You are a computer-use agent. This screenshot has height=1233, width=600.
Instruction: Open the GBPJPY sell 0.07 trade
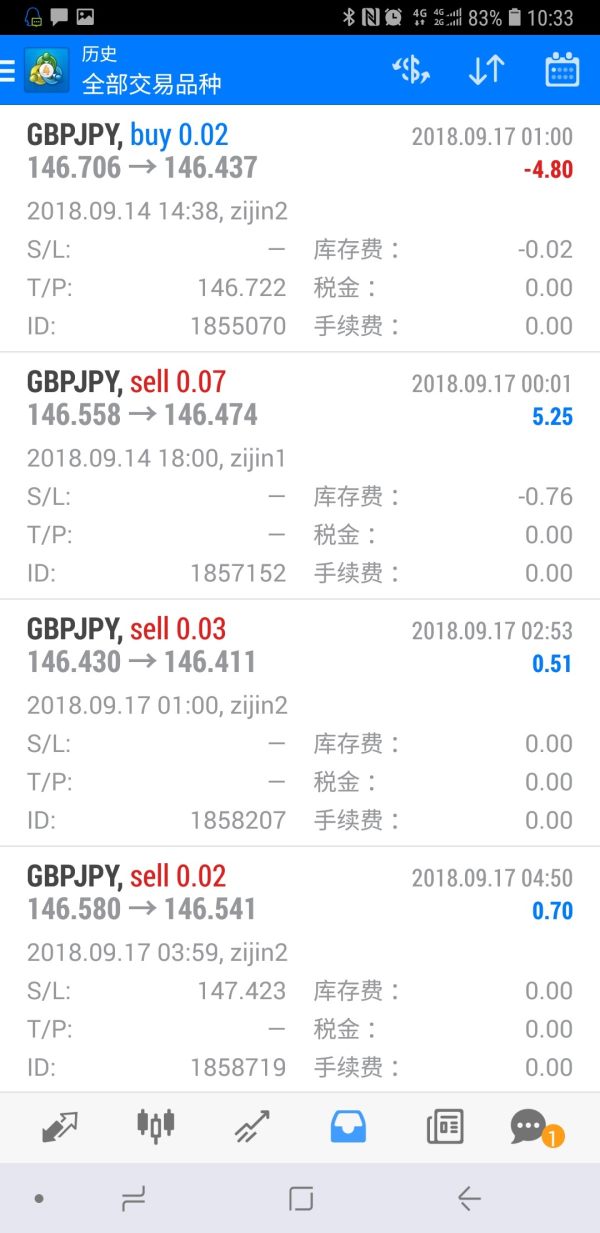coord(300,475)
